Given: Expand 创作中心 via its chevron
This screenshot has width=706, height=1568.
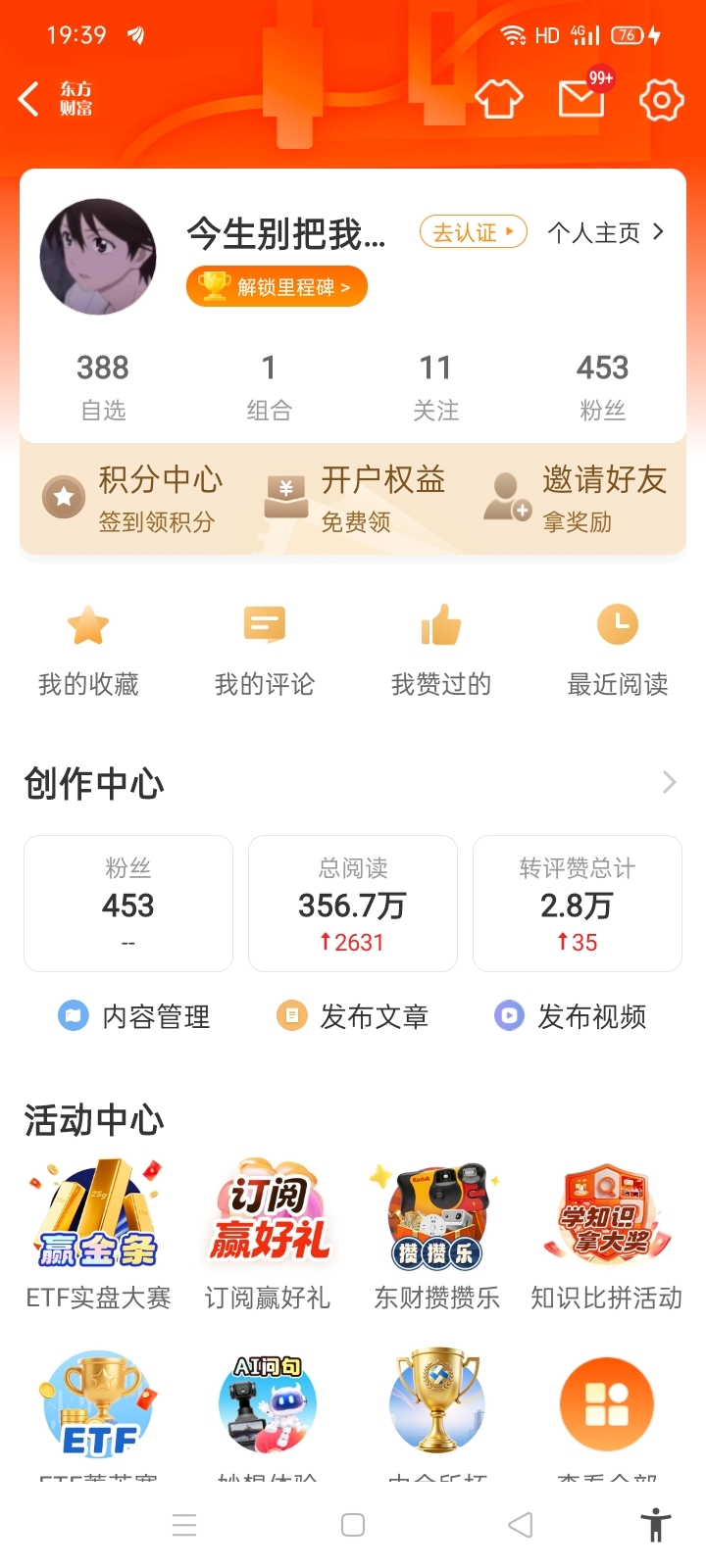Looking at the screenshot, I should [670, 782].
